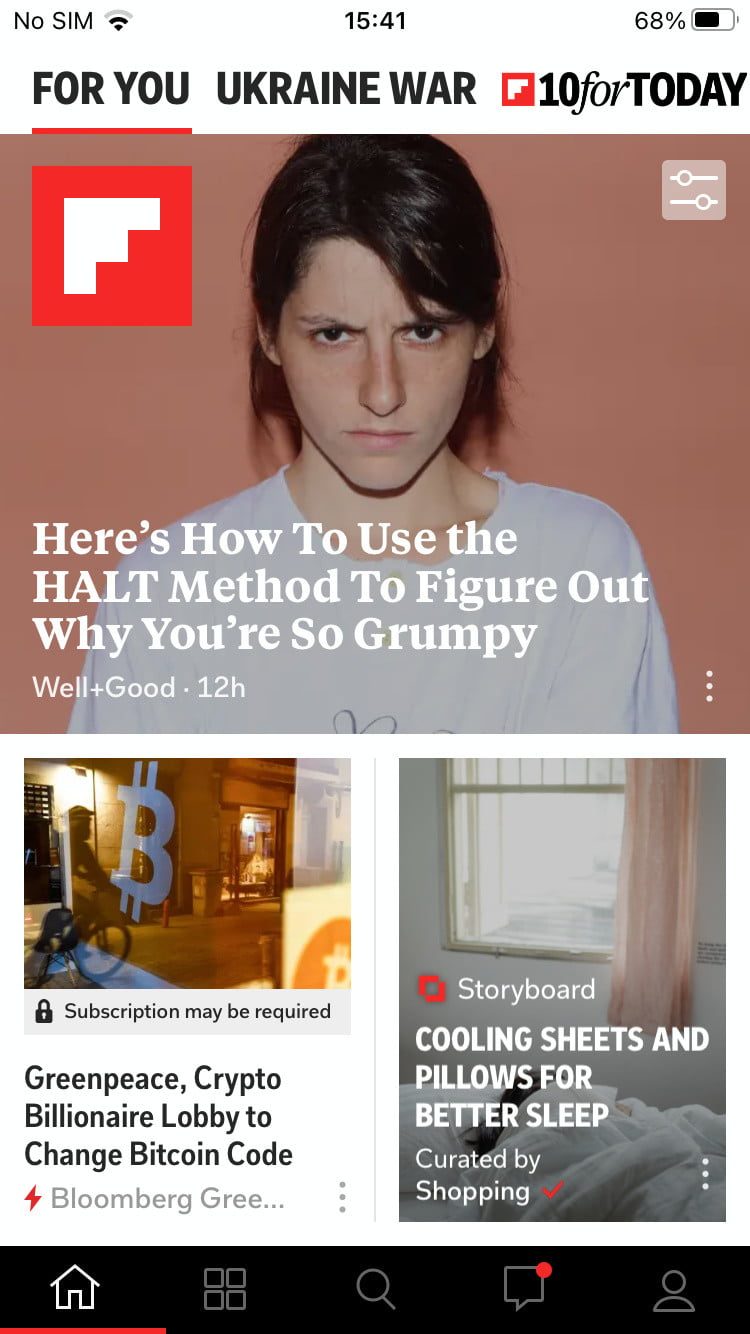Open the search magnifier tab

click(375, 1289)
